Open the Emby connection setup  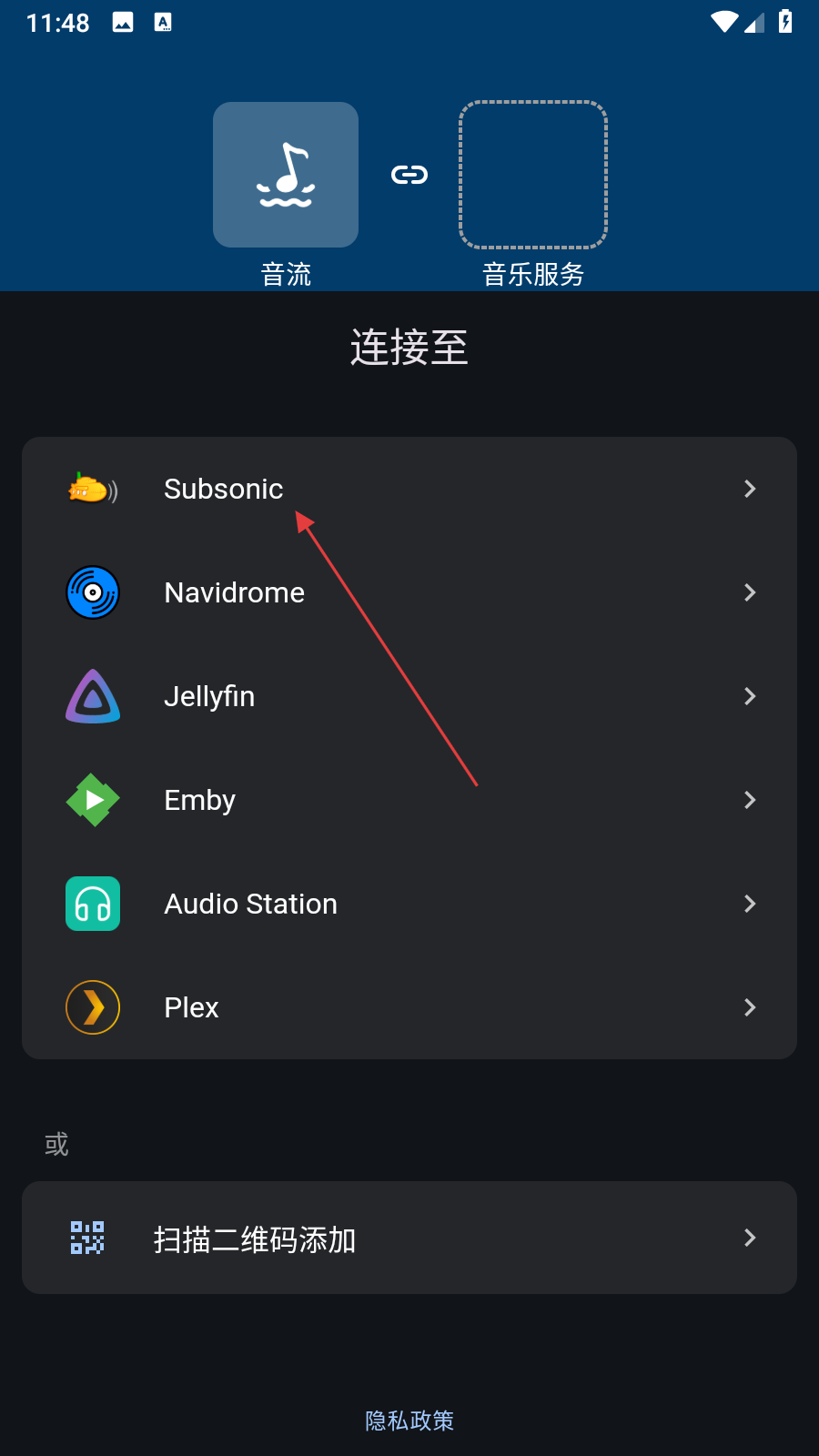pyautogui.click(x=409, y=800)
